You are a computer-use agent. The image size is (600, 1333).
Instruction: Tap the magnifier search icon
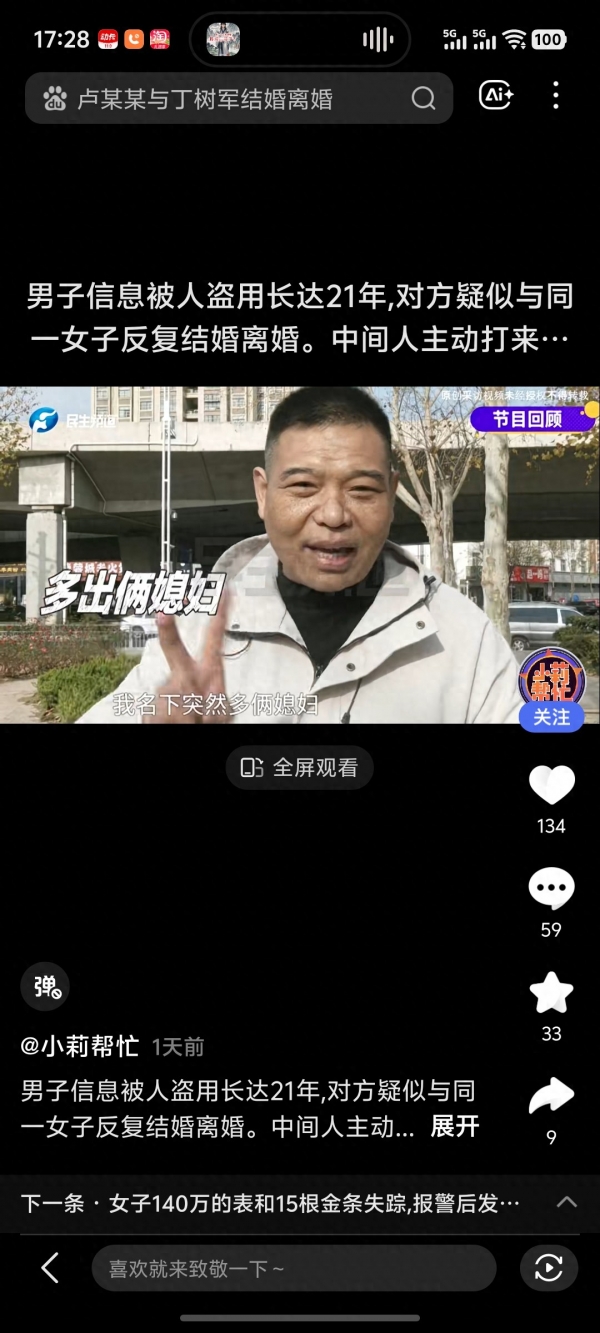point(423,98)
